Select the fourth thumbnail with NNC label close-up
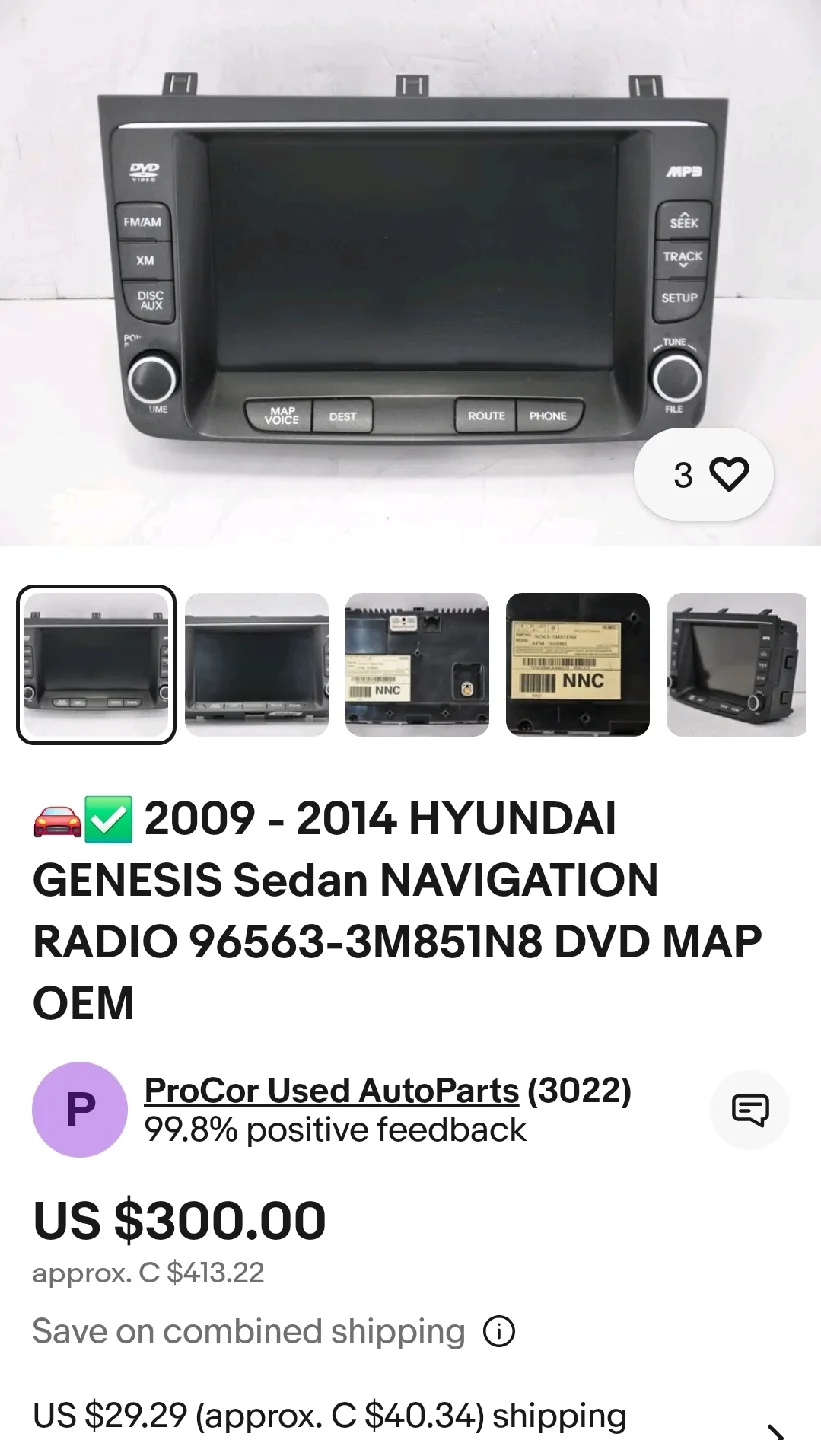The image size is (821, 1440). pyautogui.click(x=578, y=665)
